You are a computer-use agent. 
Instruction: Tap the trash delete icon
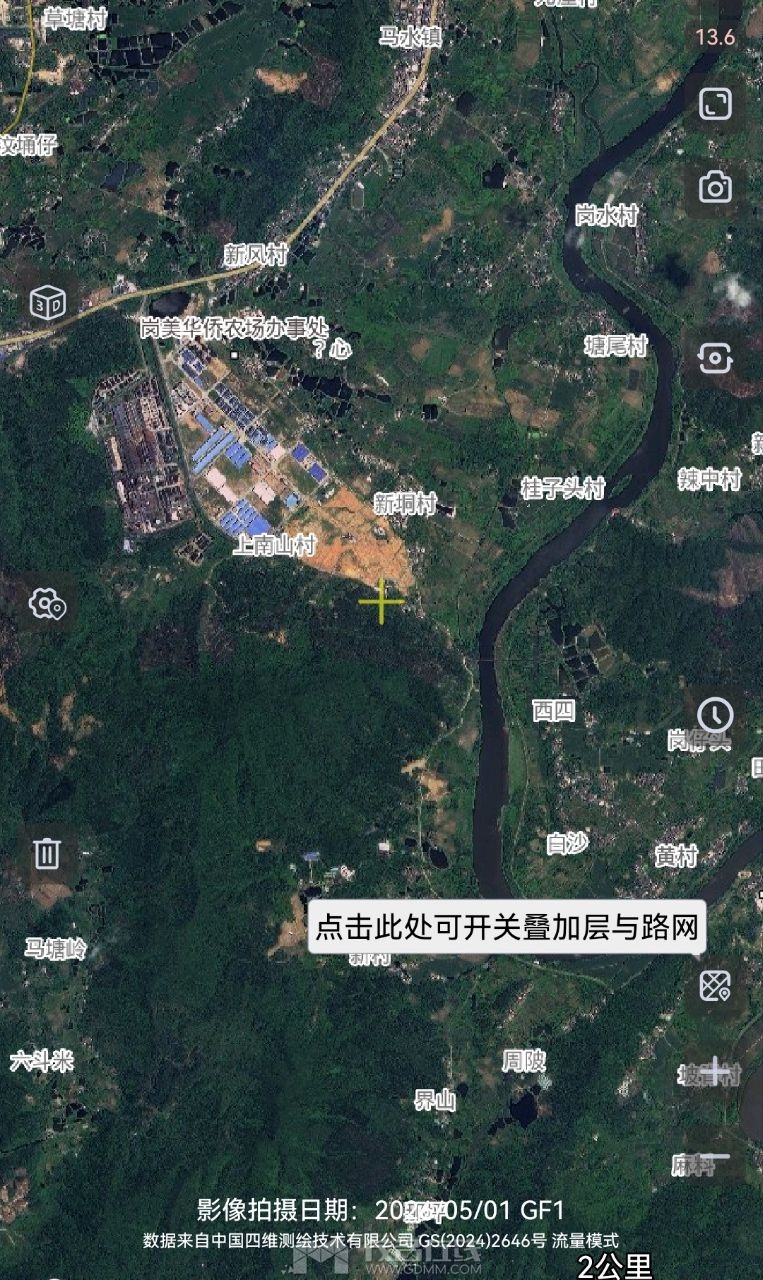pos(47,853)
